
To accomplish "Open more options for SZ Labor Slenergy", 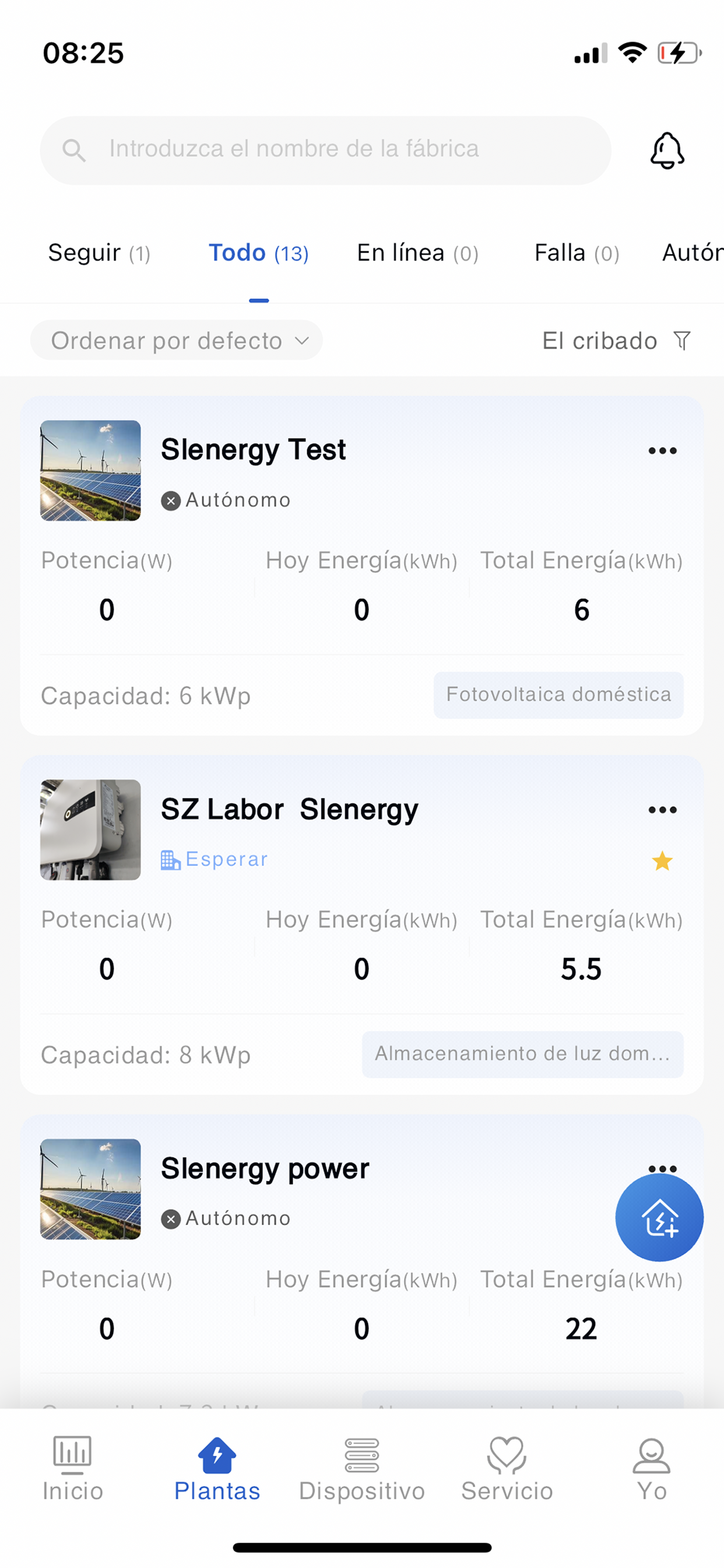I will (x=663, y=810).
